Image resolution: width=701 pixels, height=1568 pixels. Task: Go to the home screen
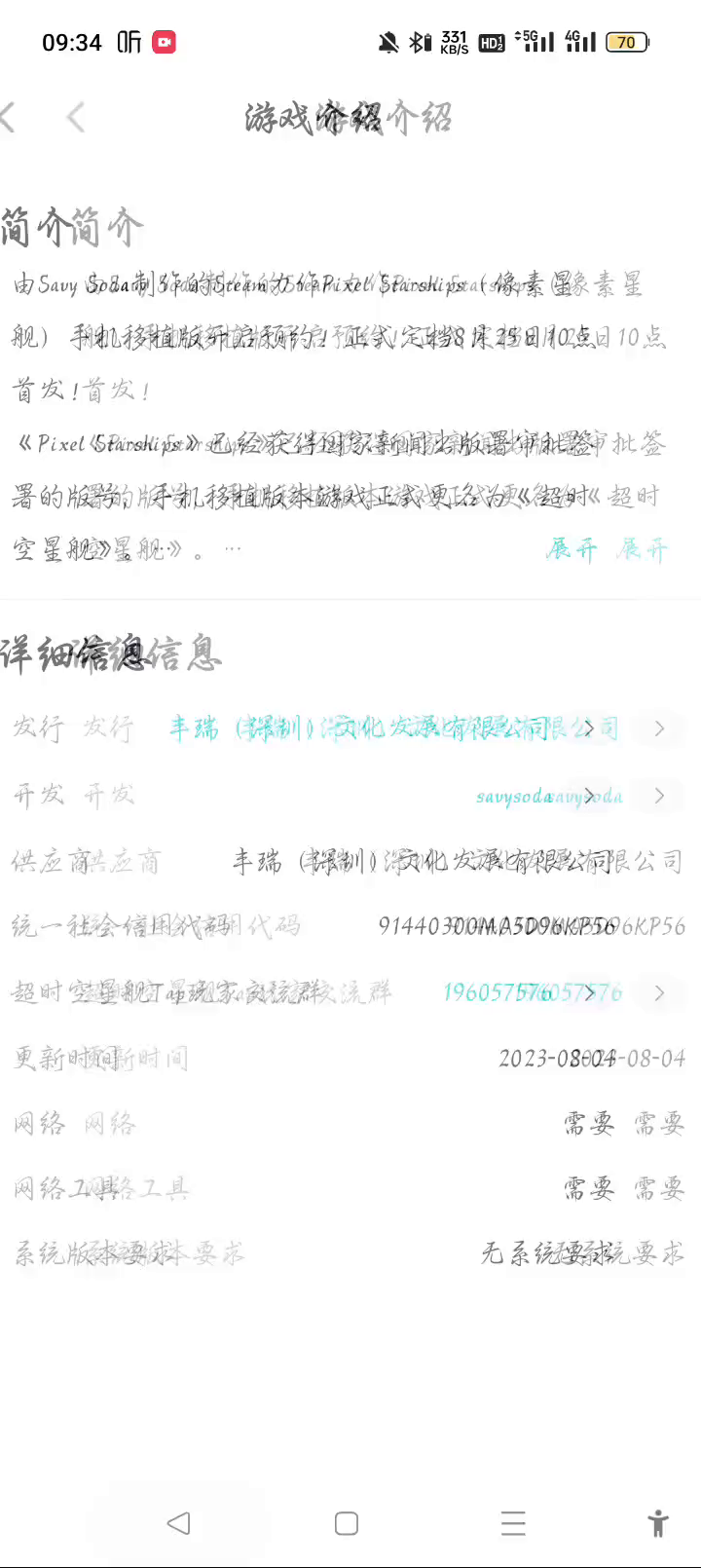[347, 1523]
